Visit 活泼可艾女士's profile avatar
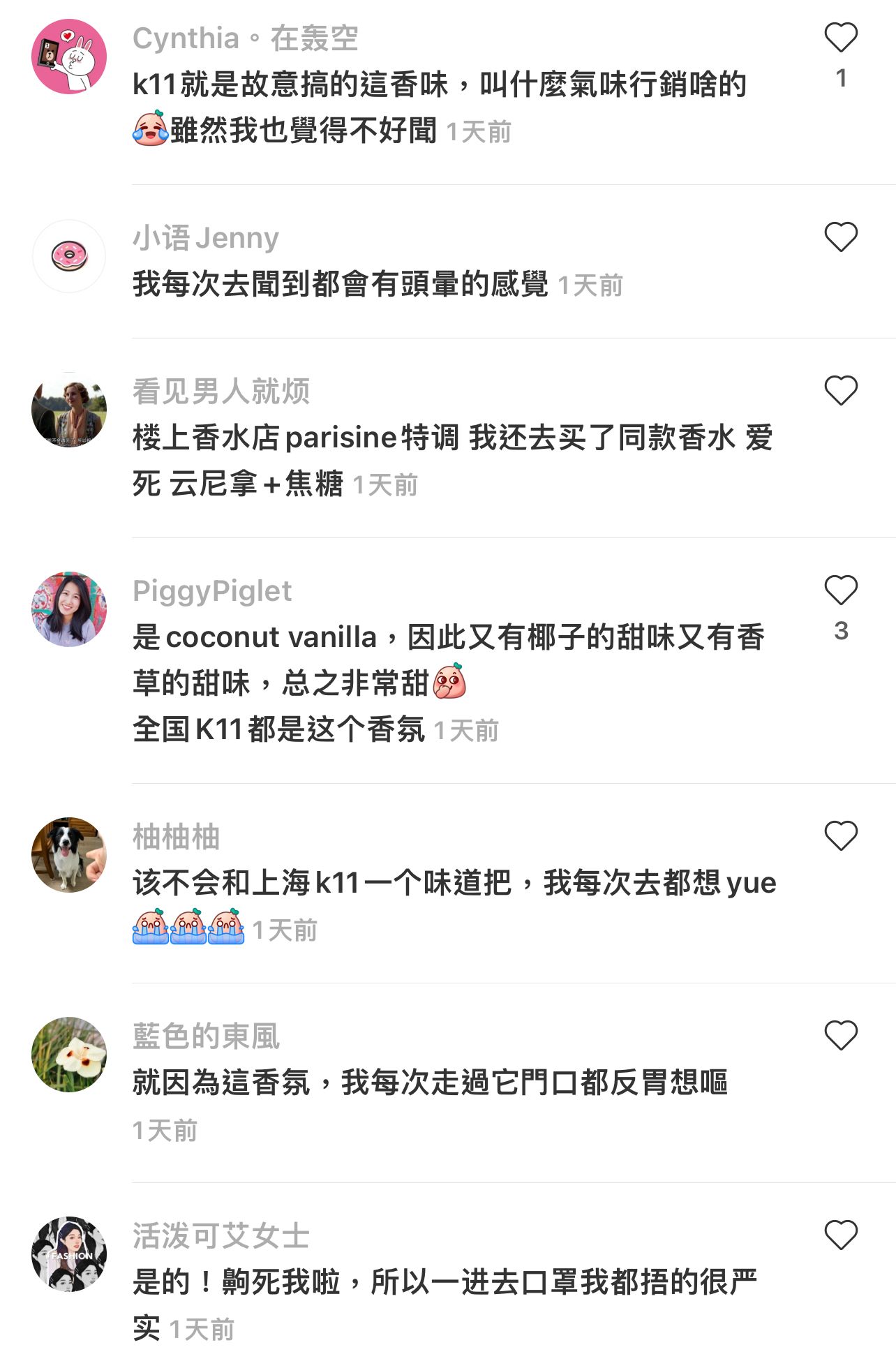The width and height of the screenshot is (896, 1368). (x=69, y=1254)
